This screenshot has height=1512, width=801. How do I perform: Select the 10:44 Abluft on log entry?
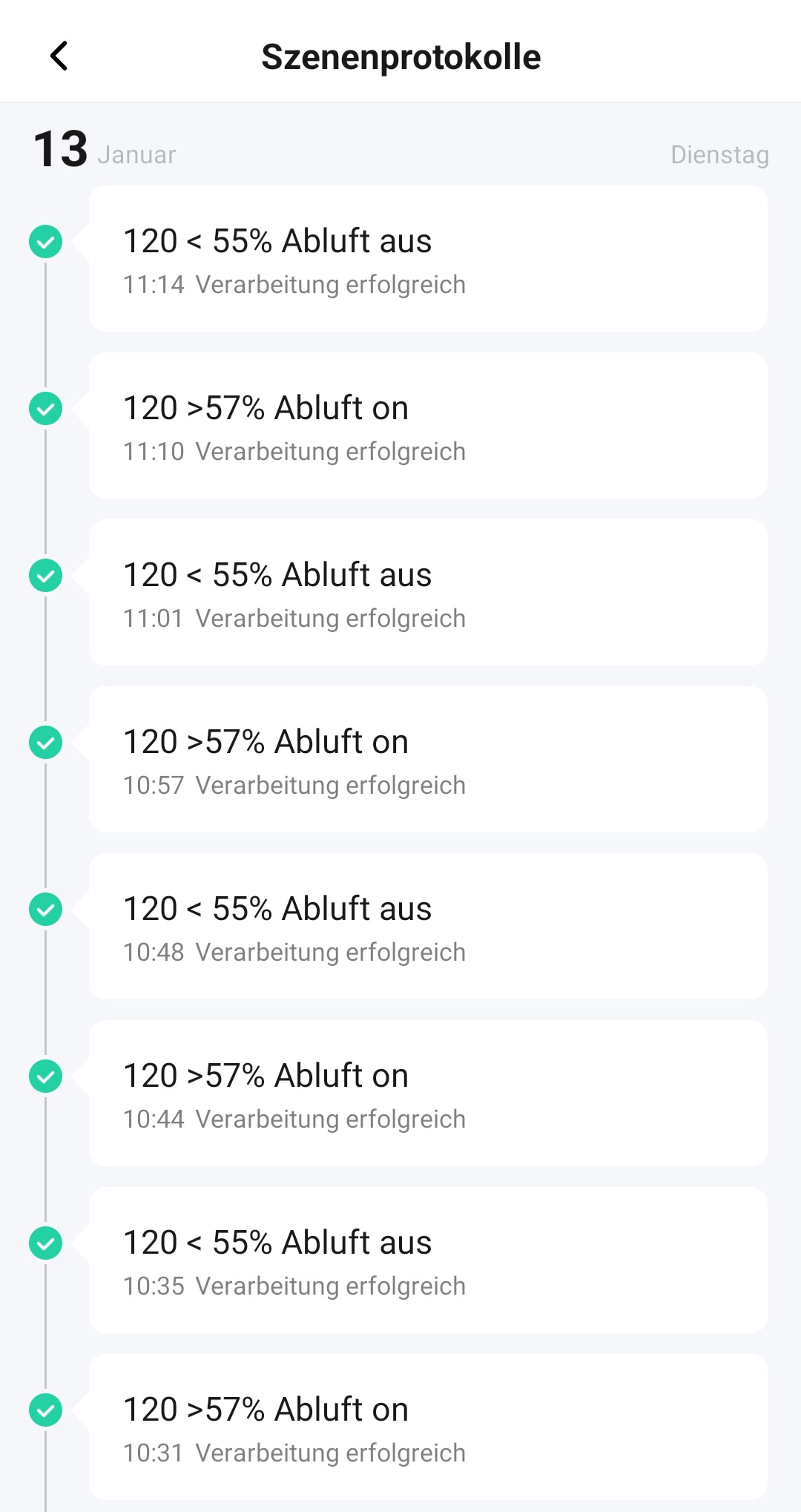[x=427, y=1094]
